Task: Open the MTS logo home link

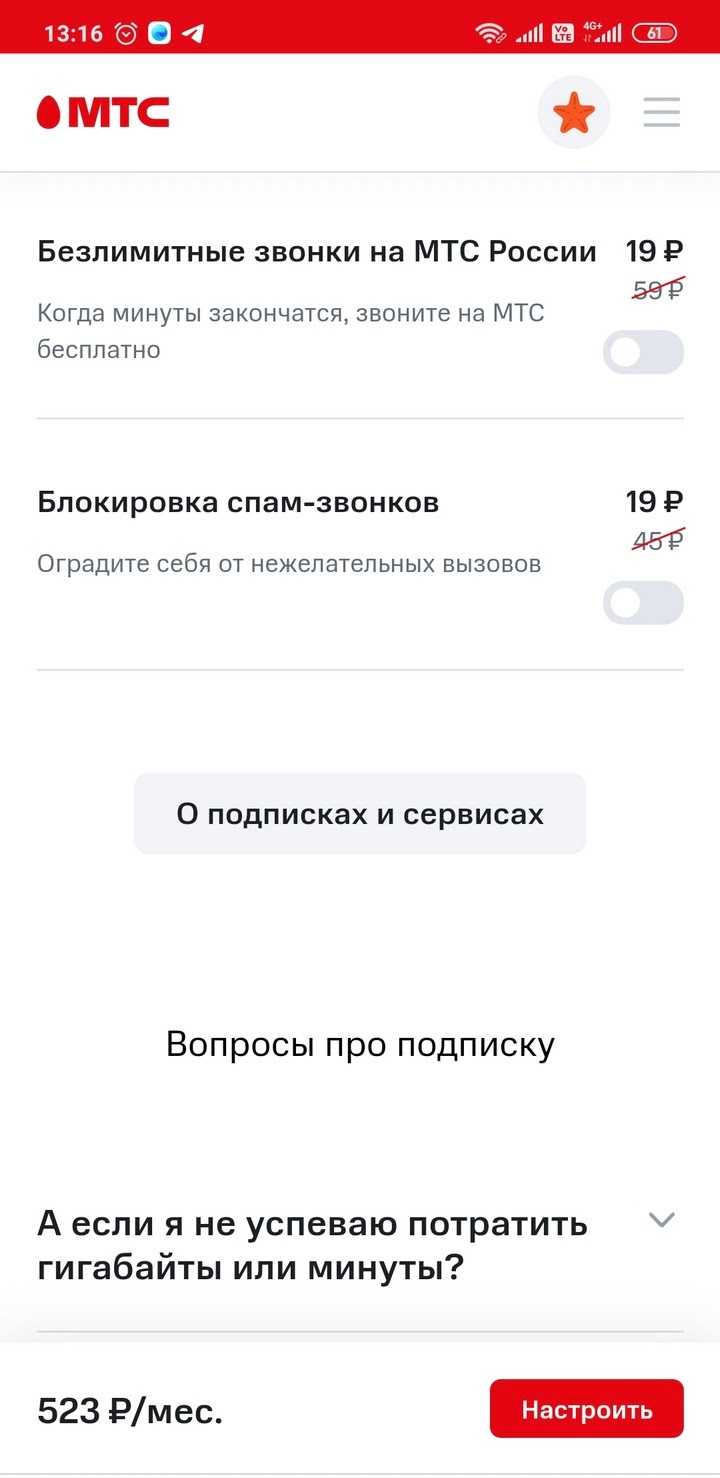Action: click(x=103, y=112)
